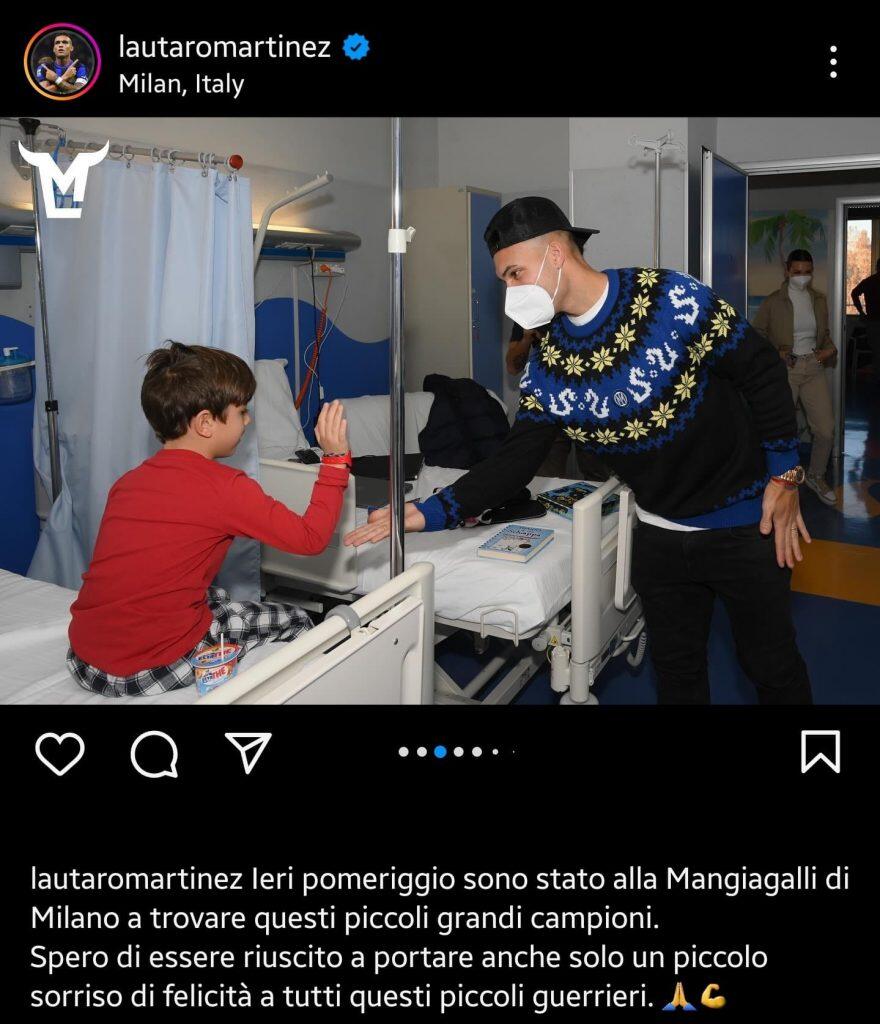
Task: Open the lautaromartinez username at post top
Action: [x=224, y=46]
